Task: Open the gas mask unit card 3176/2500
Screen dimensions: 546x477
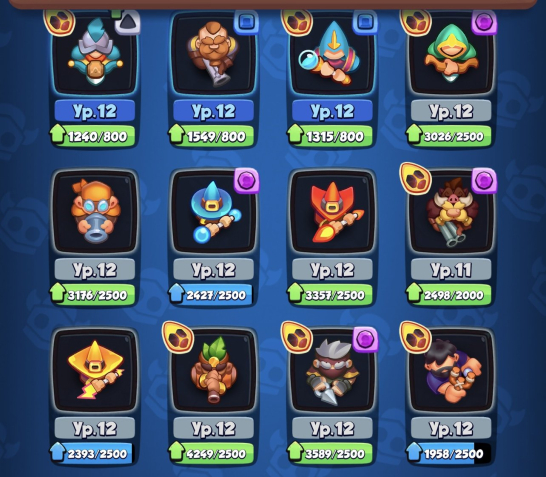Action: pos(94,237)
